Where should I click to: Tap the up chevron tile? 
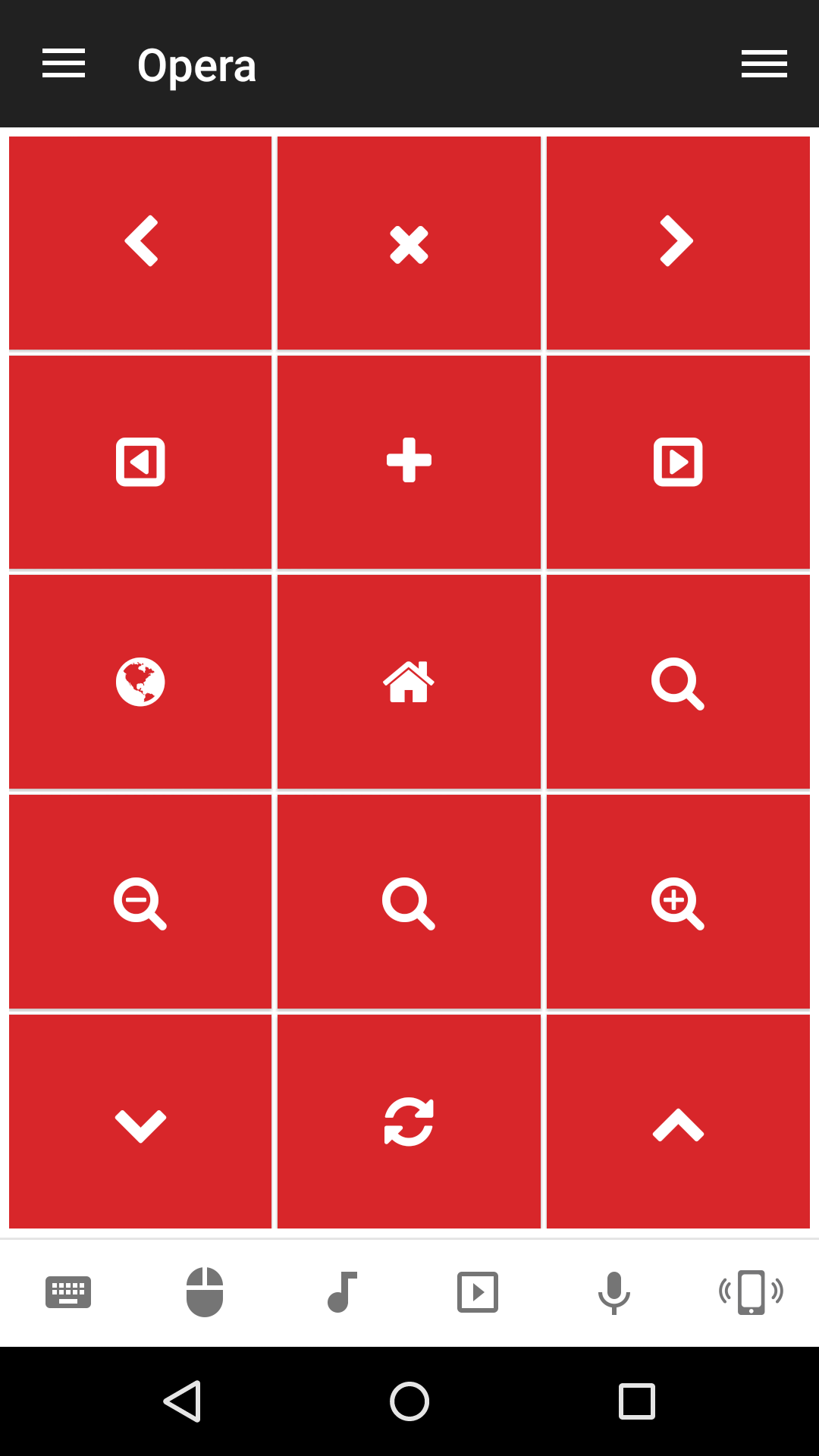pos(677,1122)
